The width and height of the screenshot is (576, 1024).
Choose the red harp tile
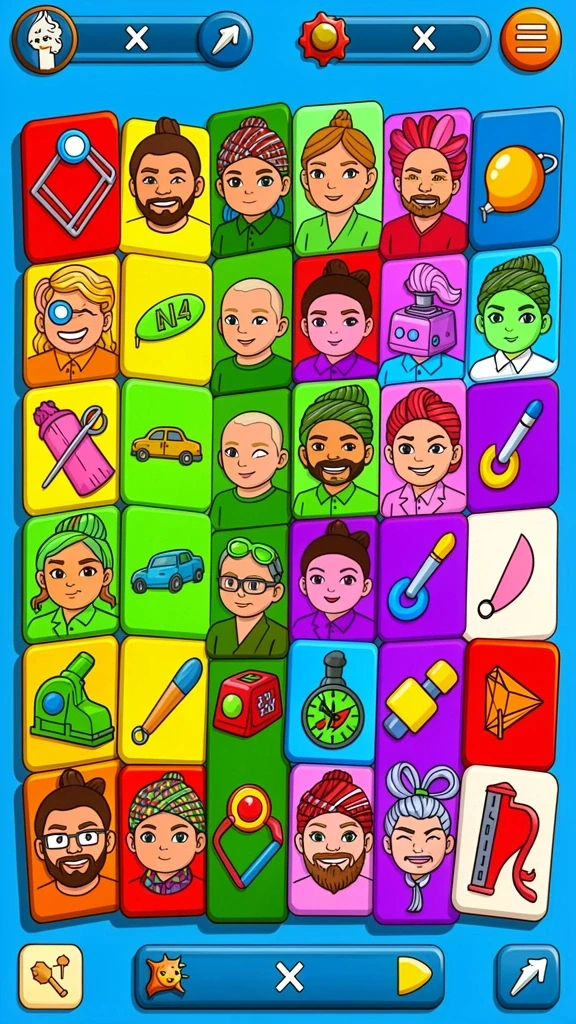tap(505, 842)
